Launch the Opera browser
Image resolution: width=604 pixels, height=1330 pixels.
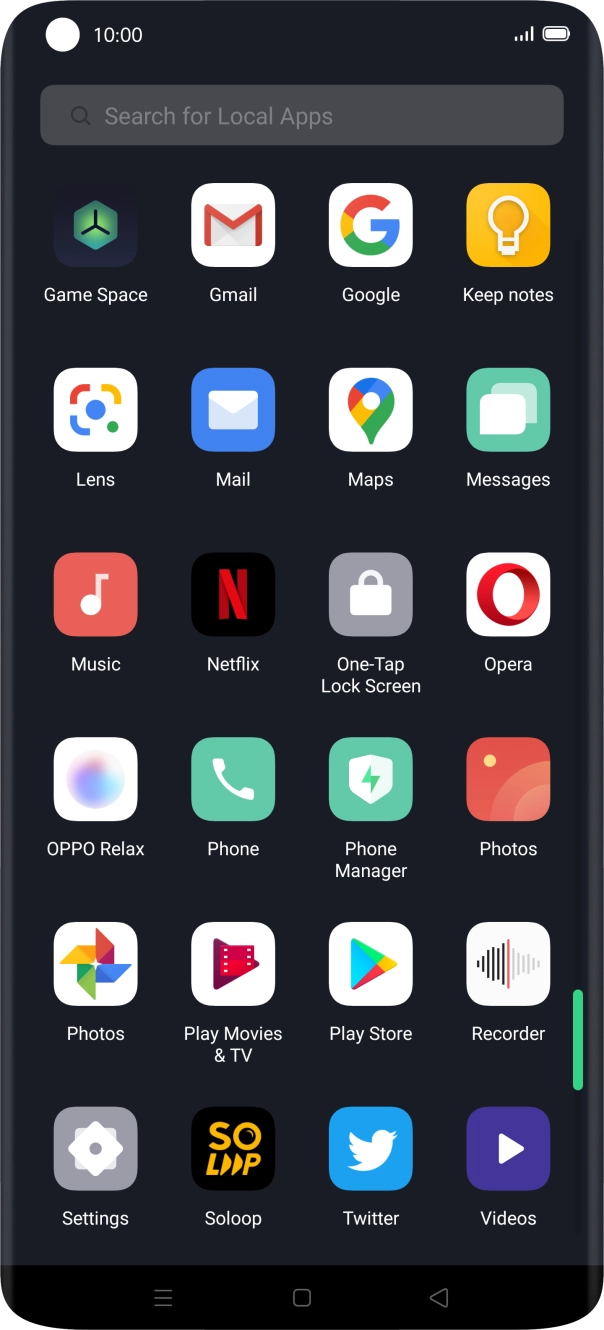point(508,595)
